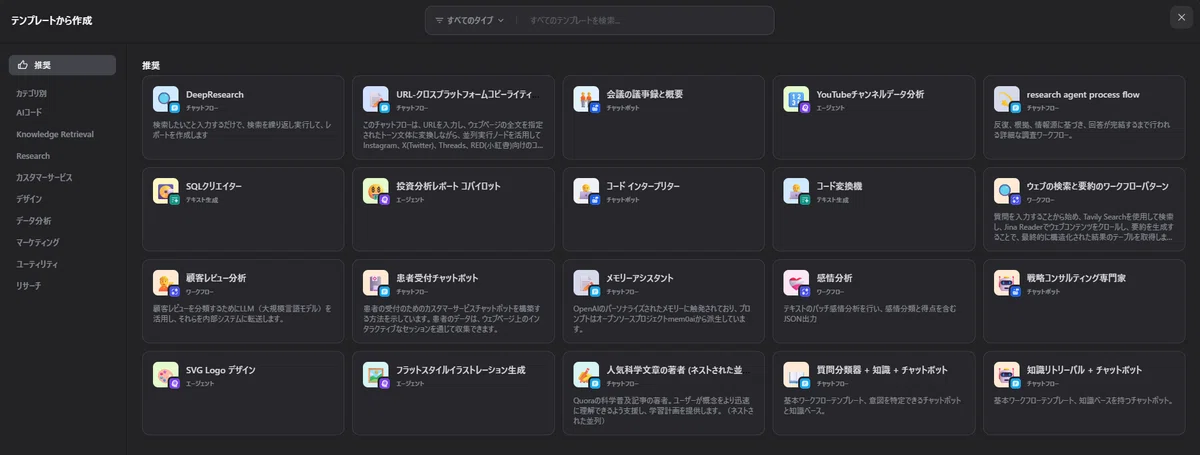This screenshot has height=455, width=1200.
Task: Focus the template search field
Action: 645,20
